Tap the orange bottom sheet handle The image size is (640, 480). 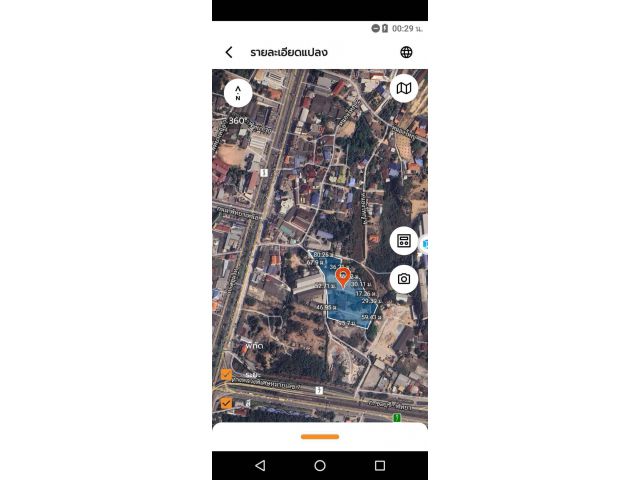[x=320, y=436]
